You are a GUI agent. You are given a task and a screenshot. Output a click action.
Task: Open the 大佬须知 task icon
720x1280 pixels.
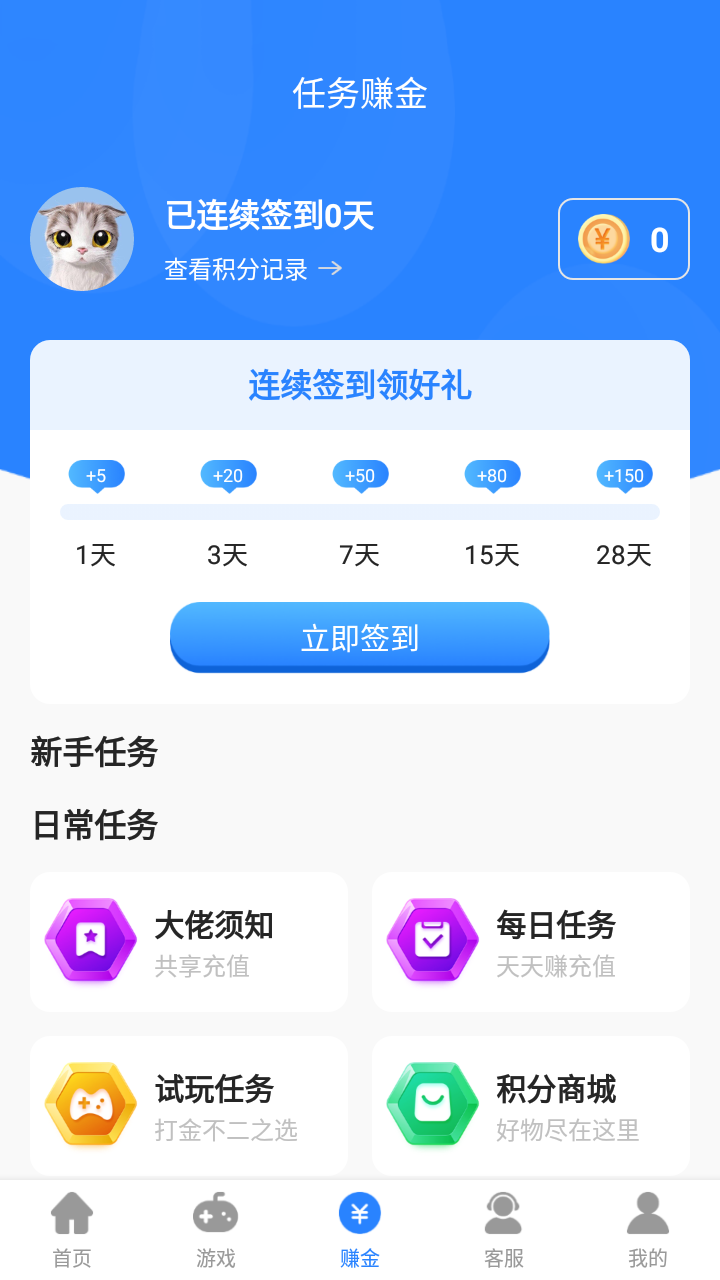coord(90,941)
